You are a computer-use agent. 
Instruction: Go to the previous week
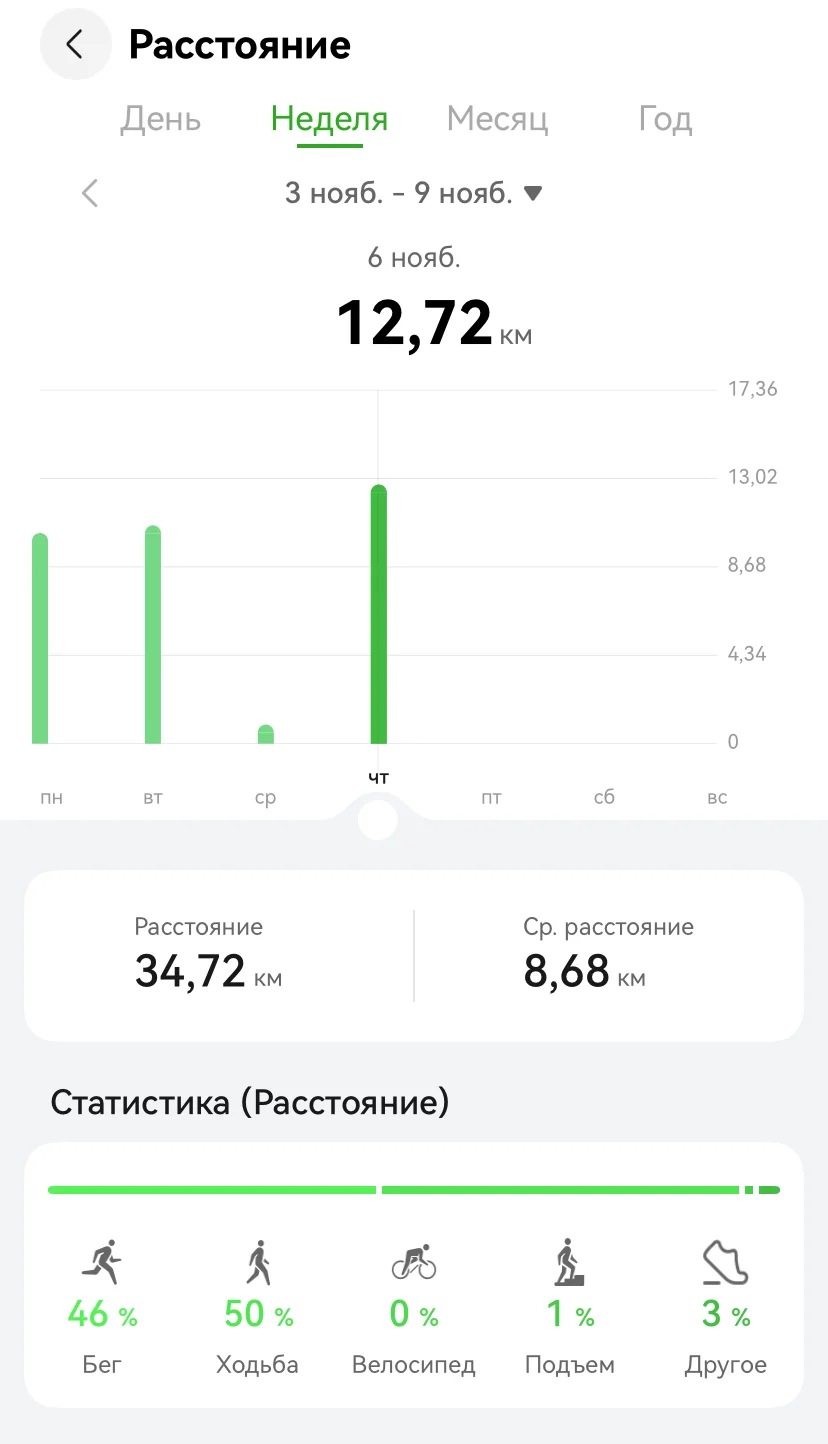point(90,193)
